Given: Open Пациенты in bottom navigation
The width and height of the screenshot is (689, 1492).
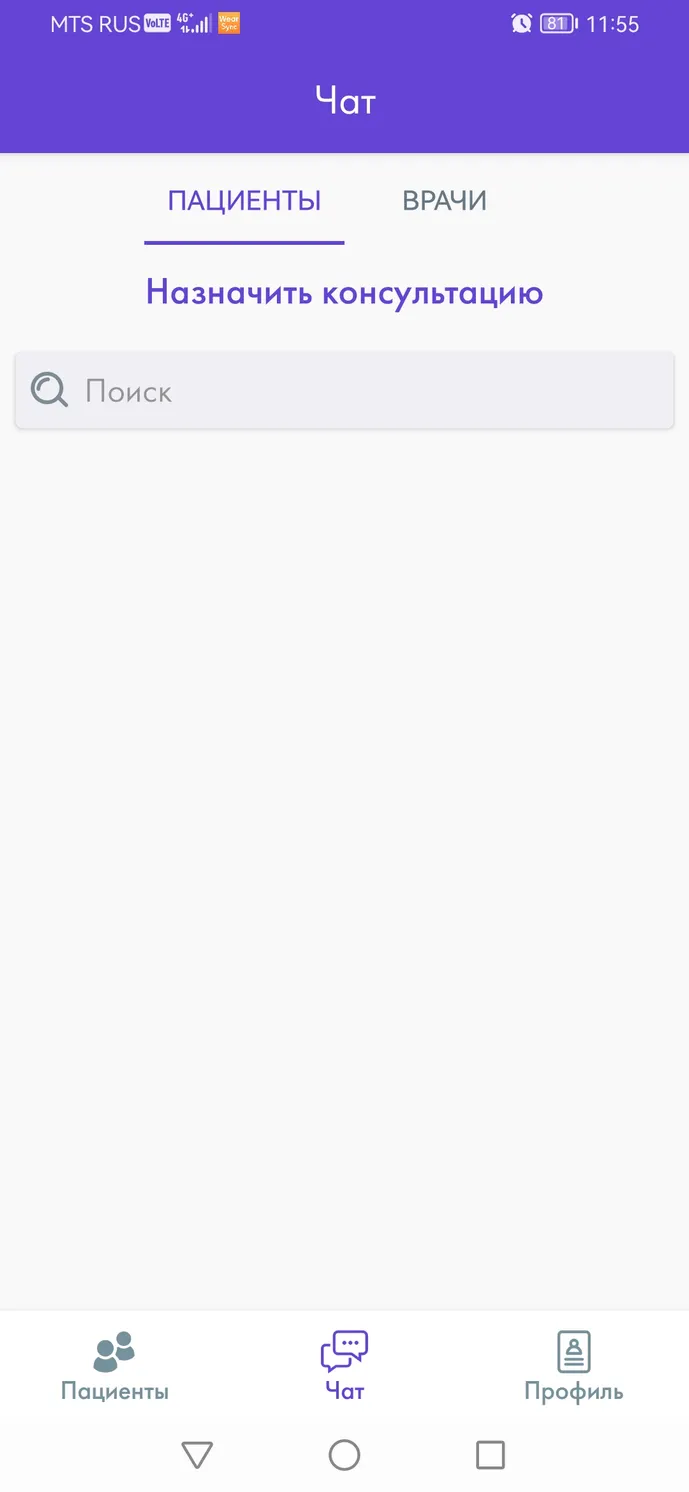Looking at the screenshot, I should tap(115, 1366).
